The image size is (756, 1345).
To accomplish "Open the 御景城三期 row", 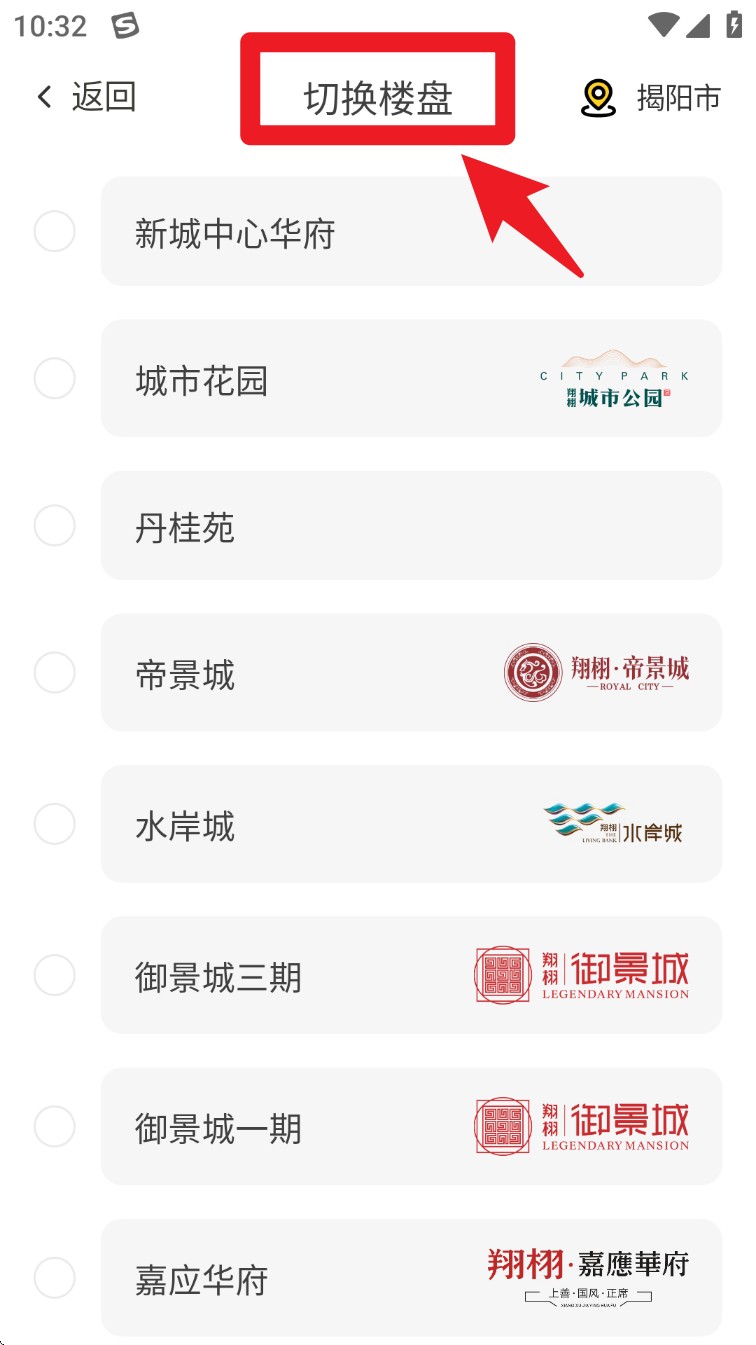I will click(x=411, y=975).
